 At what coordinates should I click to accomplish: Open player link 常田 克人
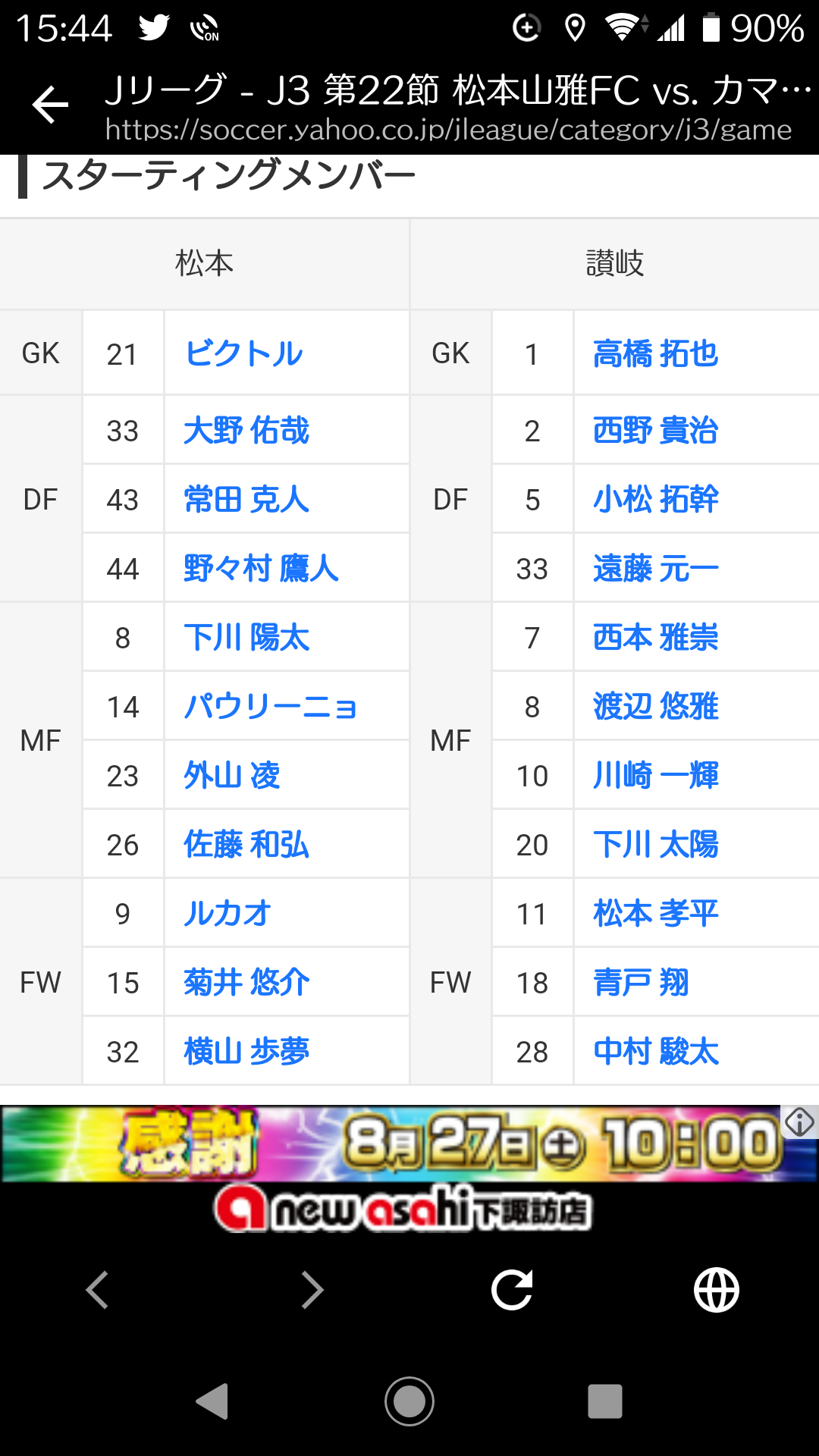[x=246, y=499]
